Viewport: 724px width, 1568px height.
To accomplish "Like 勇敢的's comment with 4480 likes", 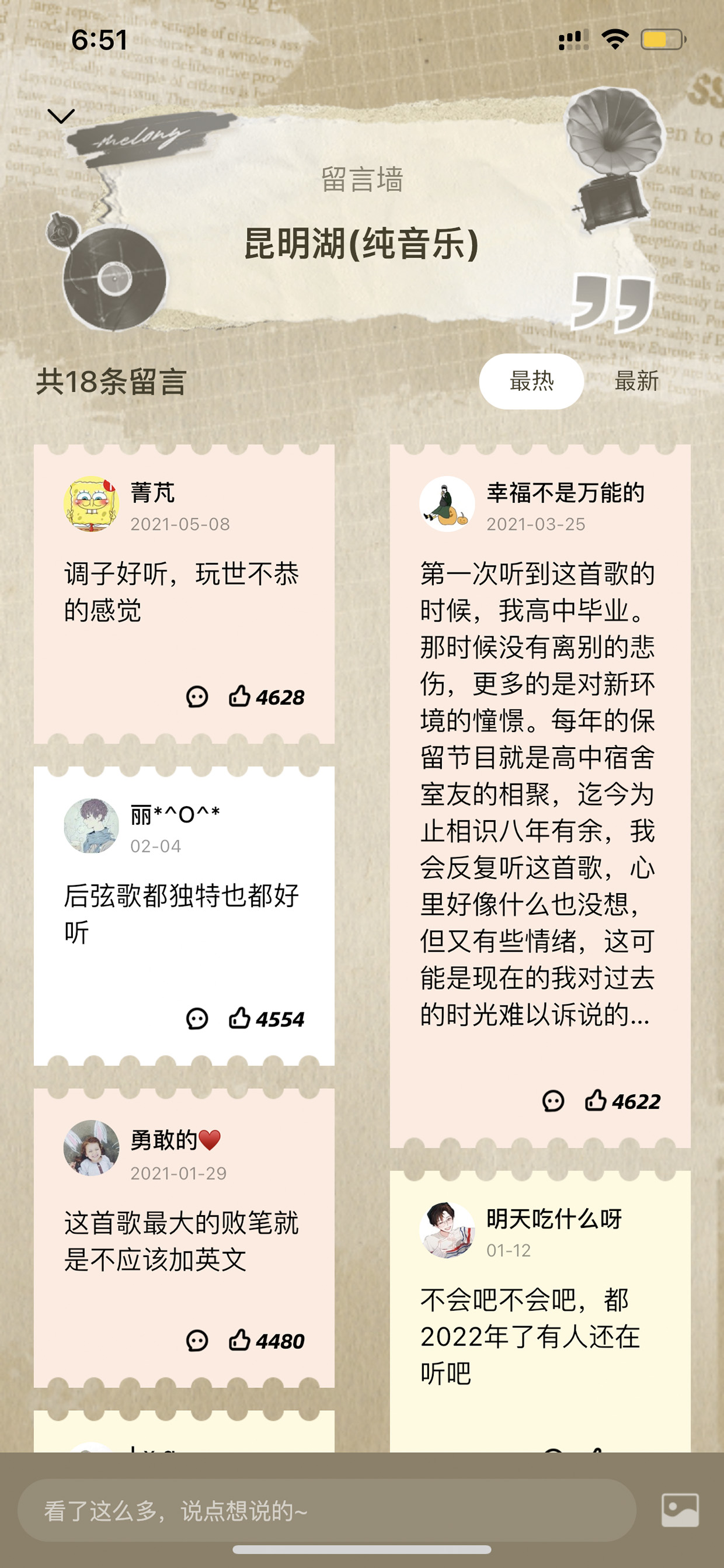I will [266, 1340].
